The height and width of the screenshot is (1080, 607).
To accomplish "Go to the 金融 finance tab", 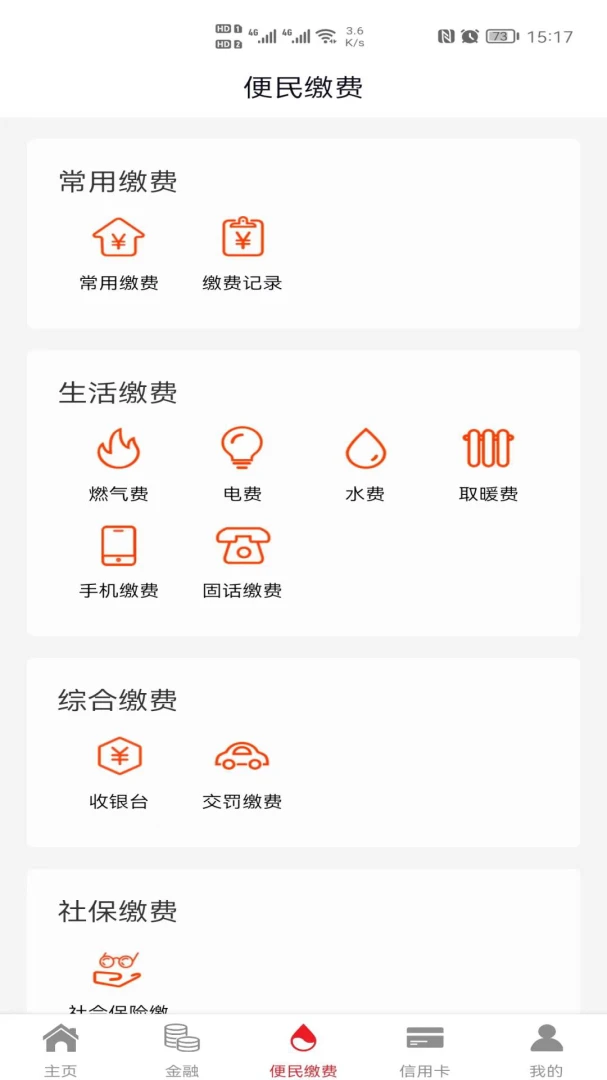I will coord(182,1051).
